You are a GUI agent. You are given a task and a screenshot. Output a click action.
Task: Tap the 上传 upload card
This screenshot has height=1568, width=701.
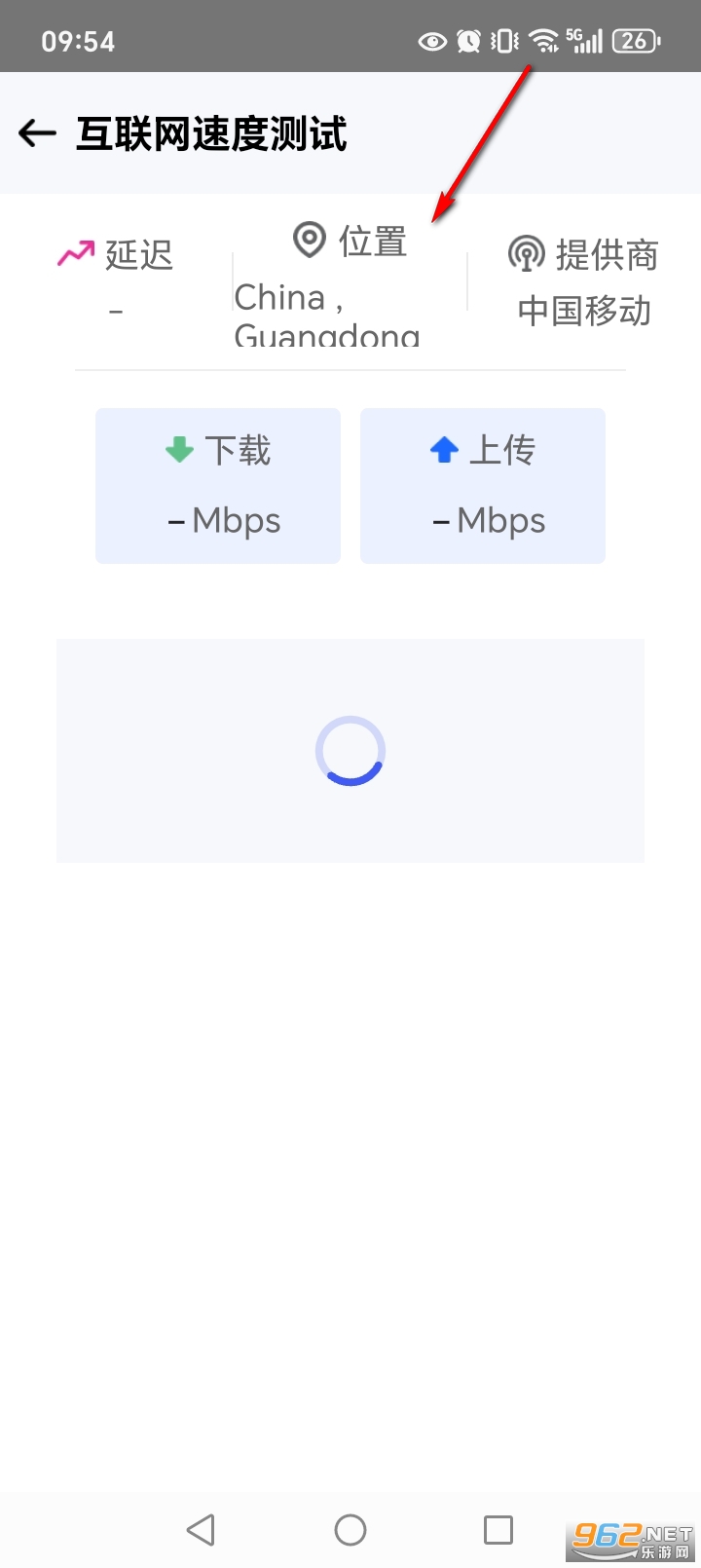pos(482,485)
